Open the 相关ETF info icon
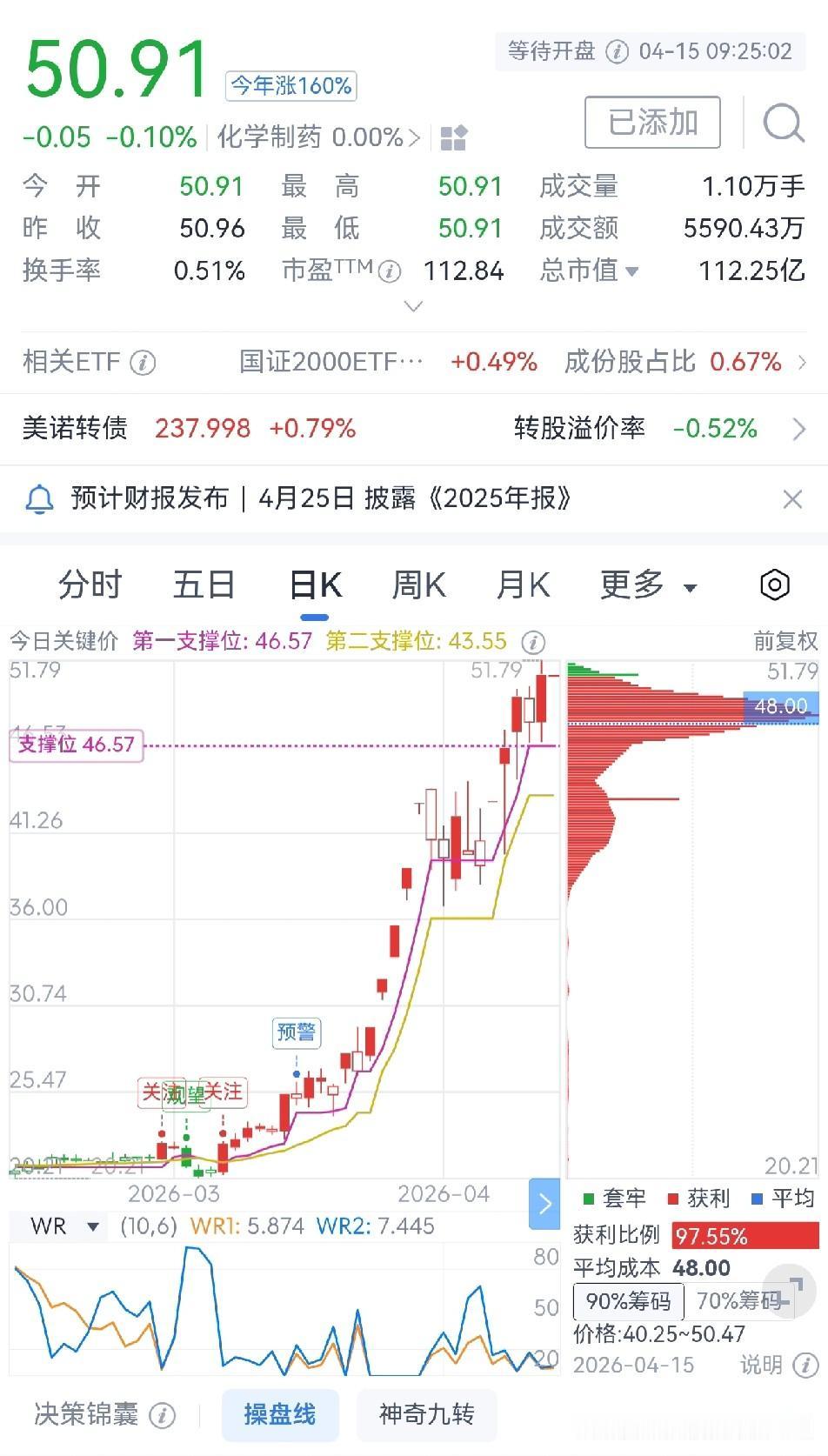 point(142,362)
